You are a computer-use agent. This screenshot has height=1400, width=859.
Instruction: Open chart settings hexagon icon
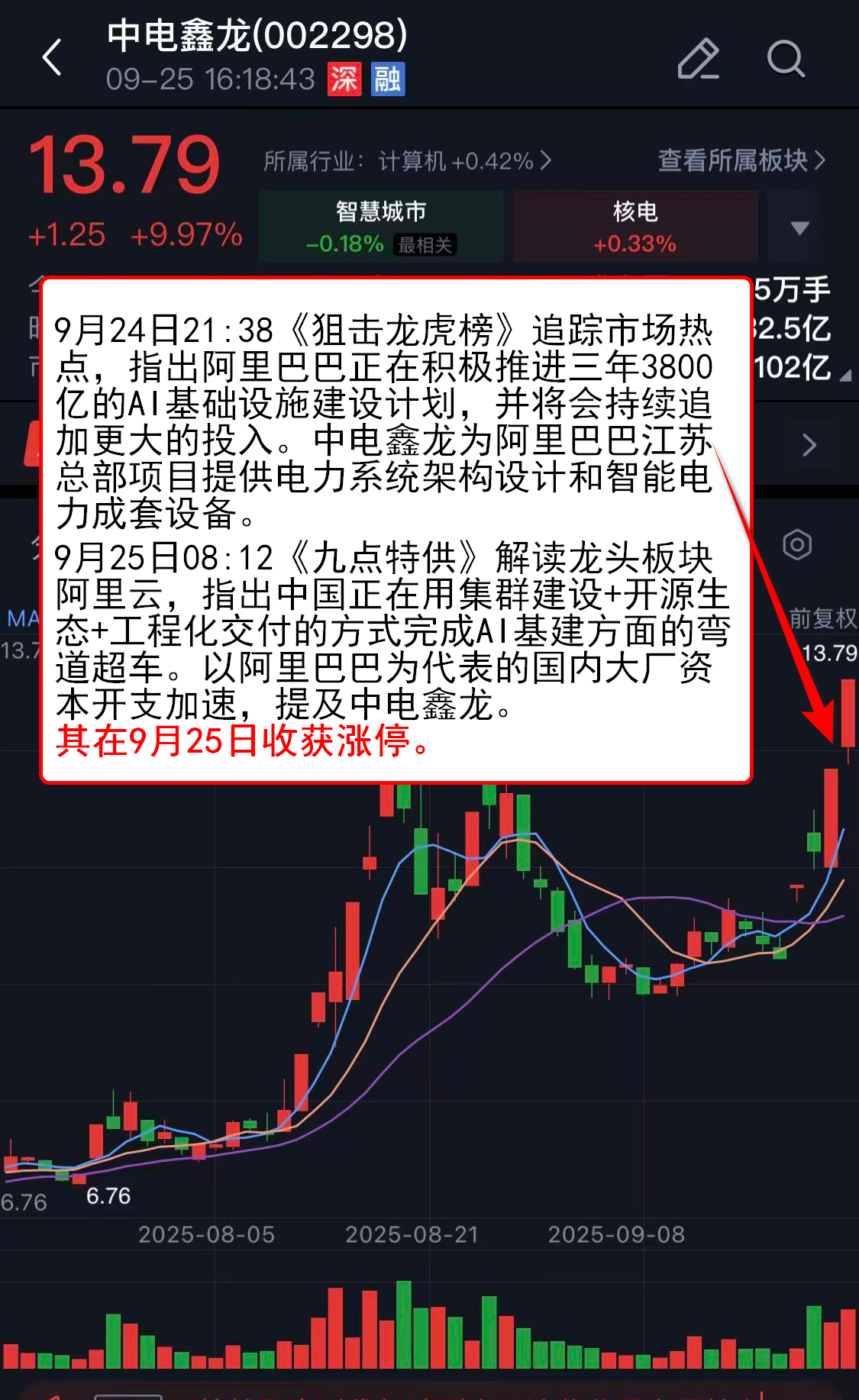[x=797, y=544]
